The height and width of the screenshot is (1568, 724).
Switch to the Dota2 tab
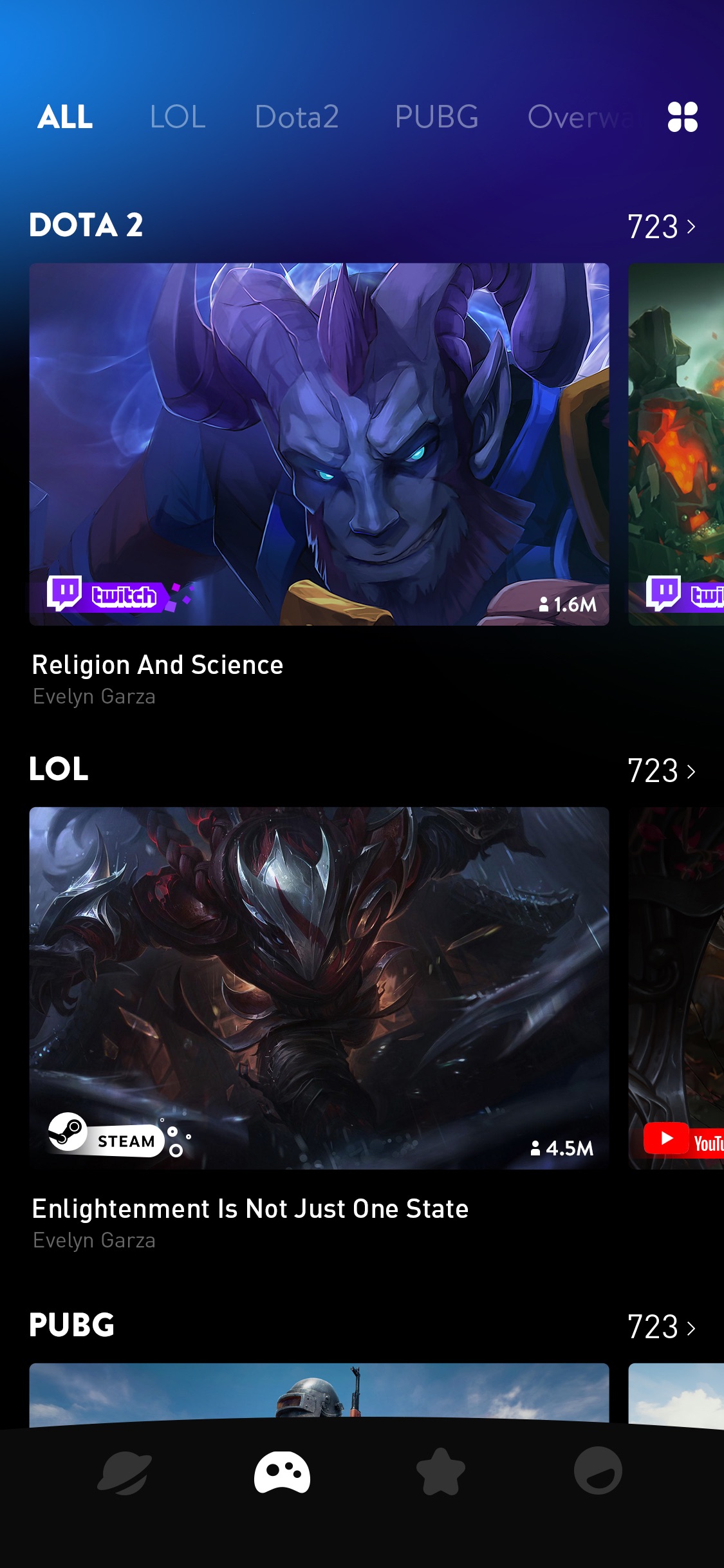coord(297,117)
